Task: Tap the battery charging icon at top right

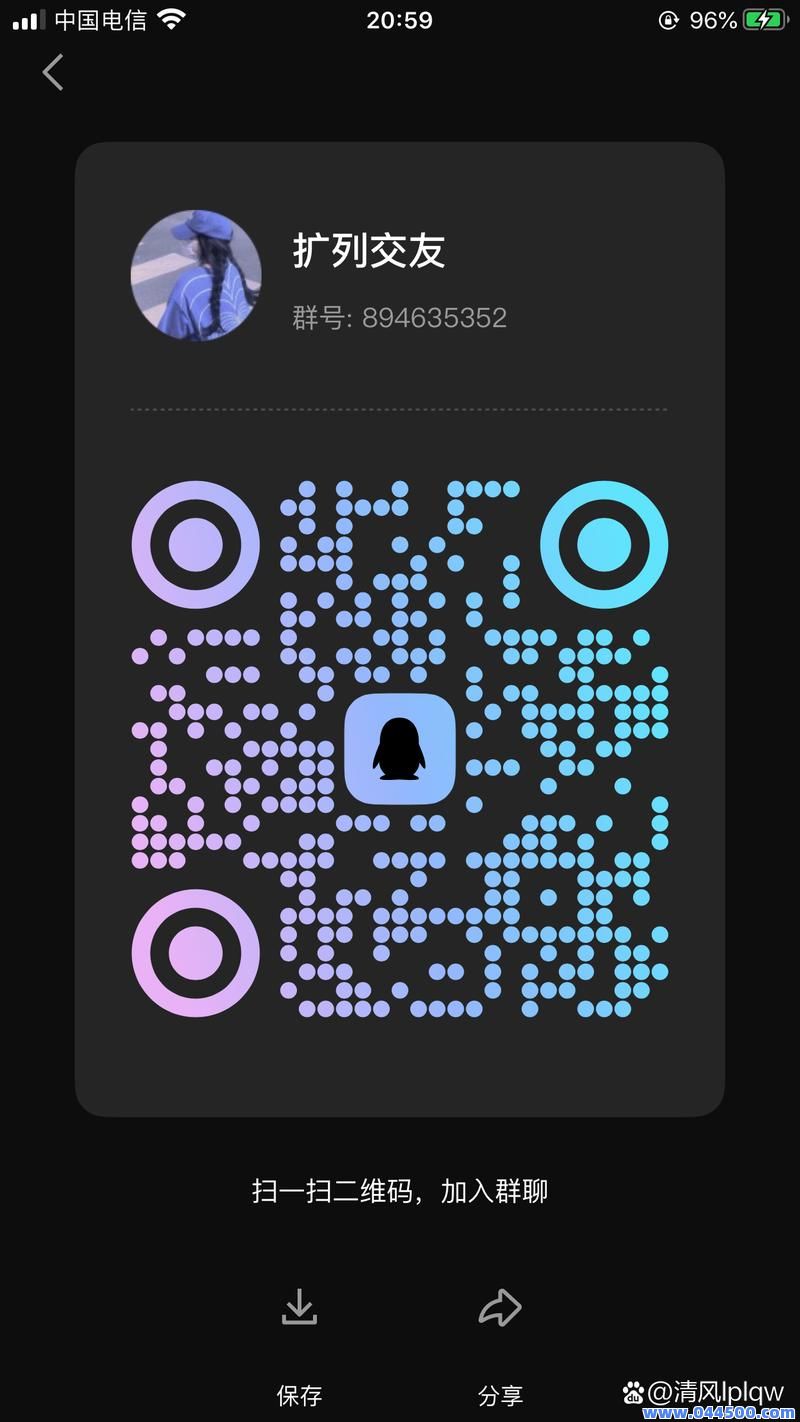Action: (x=764, y=18)
